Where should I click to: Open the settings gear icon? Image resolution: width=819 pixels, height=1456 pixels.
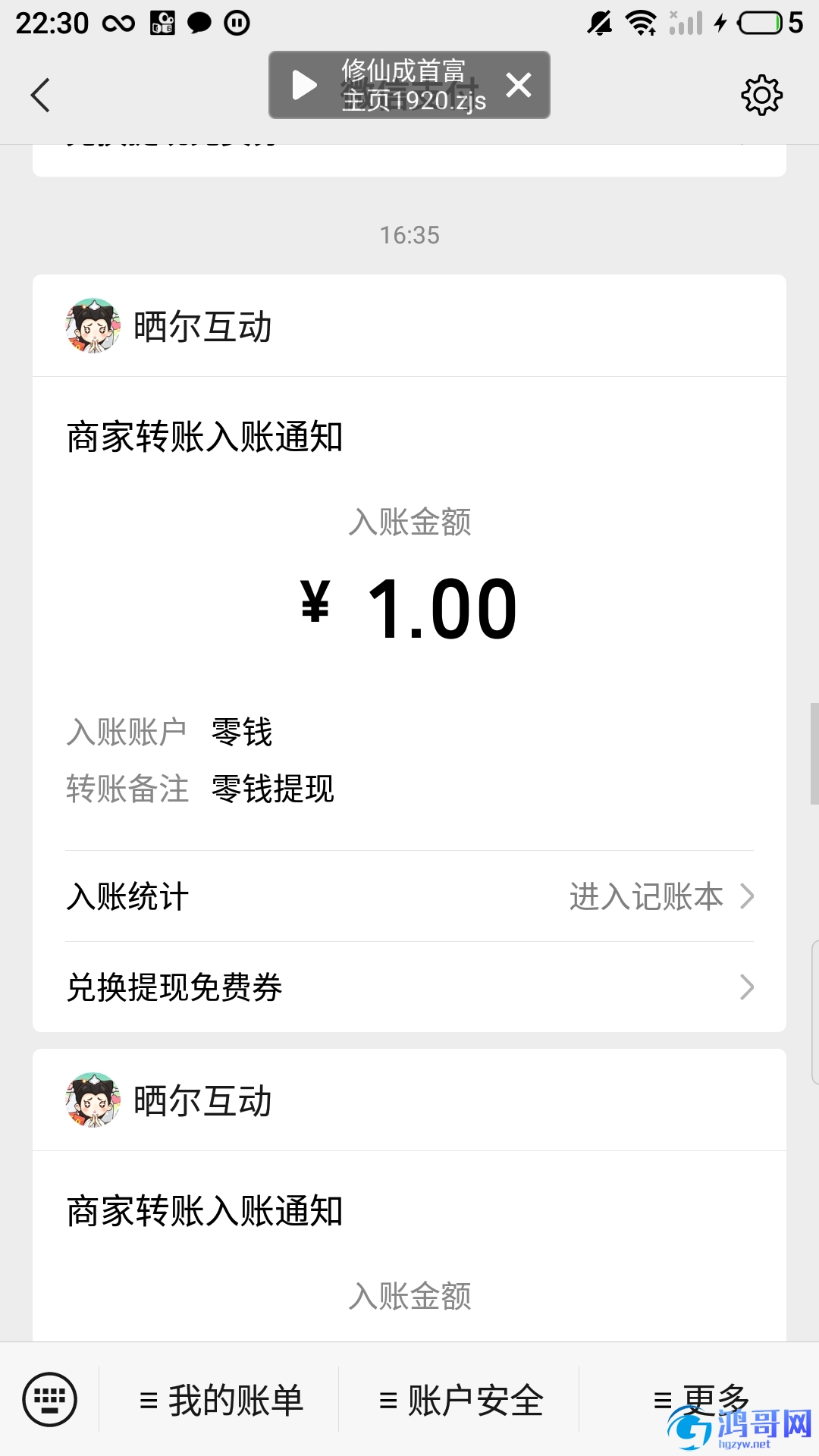pyautogui.click(x=761, y=96)
